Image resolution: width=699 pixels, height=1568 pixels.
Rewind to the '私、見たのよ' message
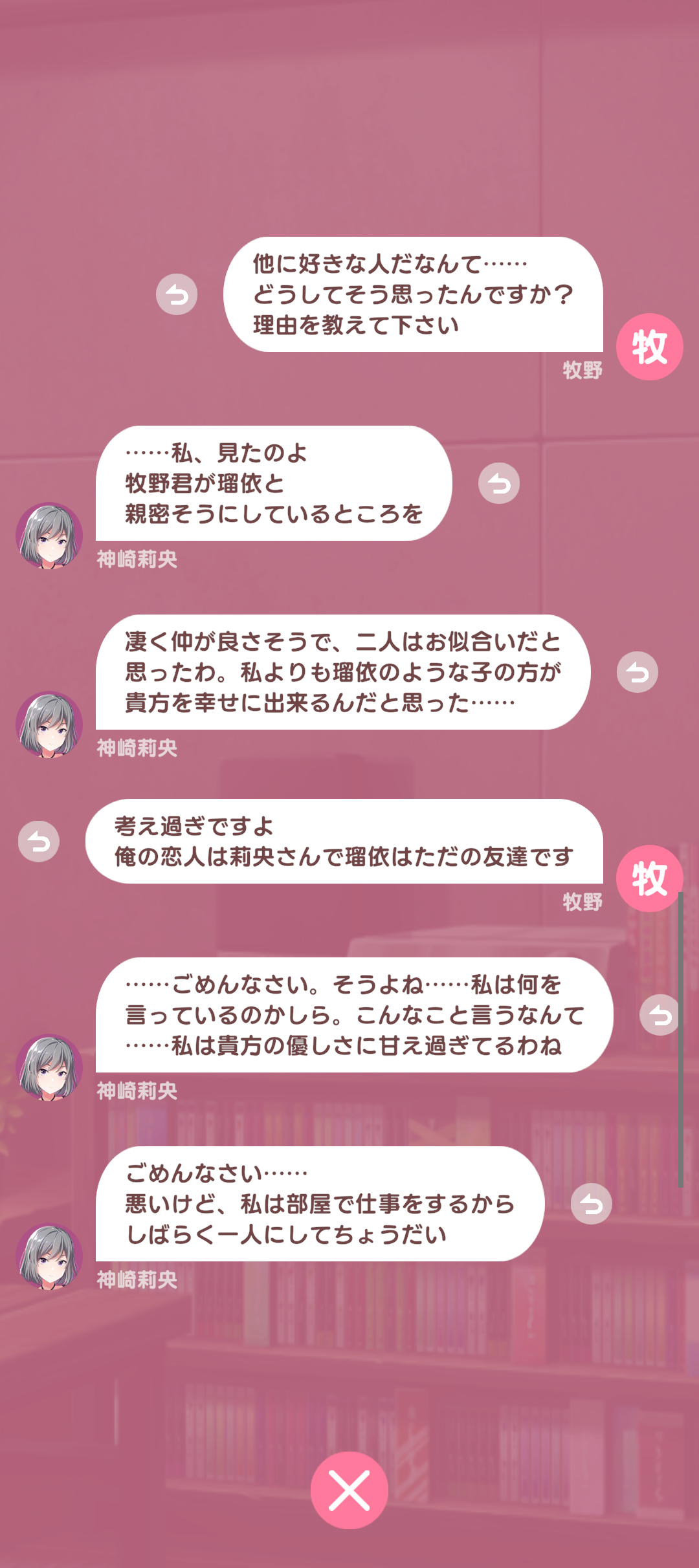point(499,483)
